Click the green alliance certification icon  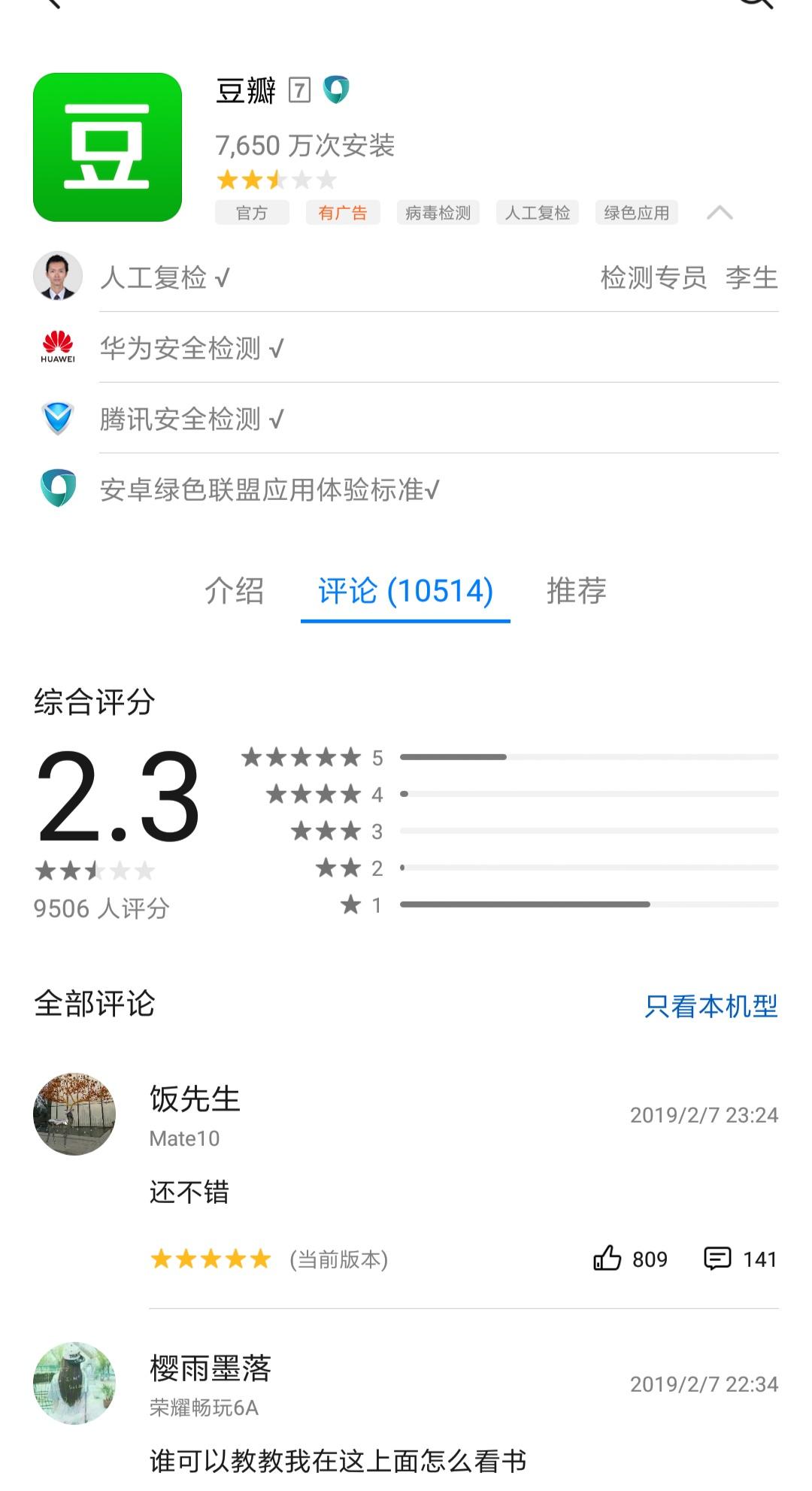pos(57,489)
